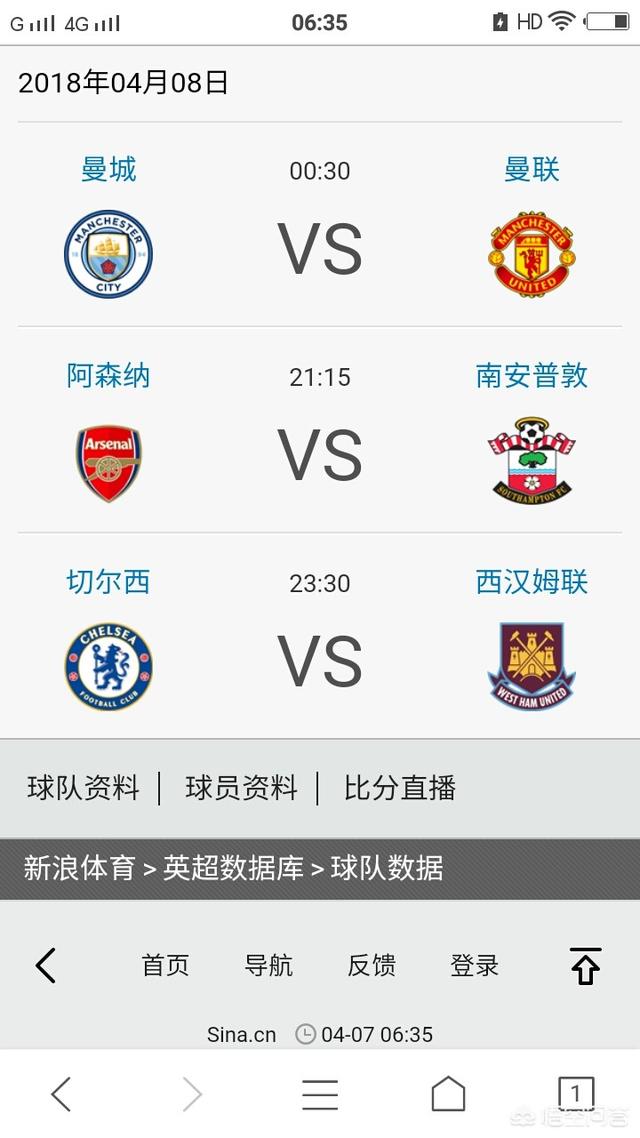Open the browser tabs switcher
This screenshot has width=640, height=1138.
pyautogui.click(x=575, y=1094)
